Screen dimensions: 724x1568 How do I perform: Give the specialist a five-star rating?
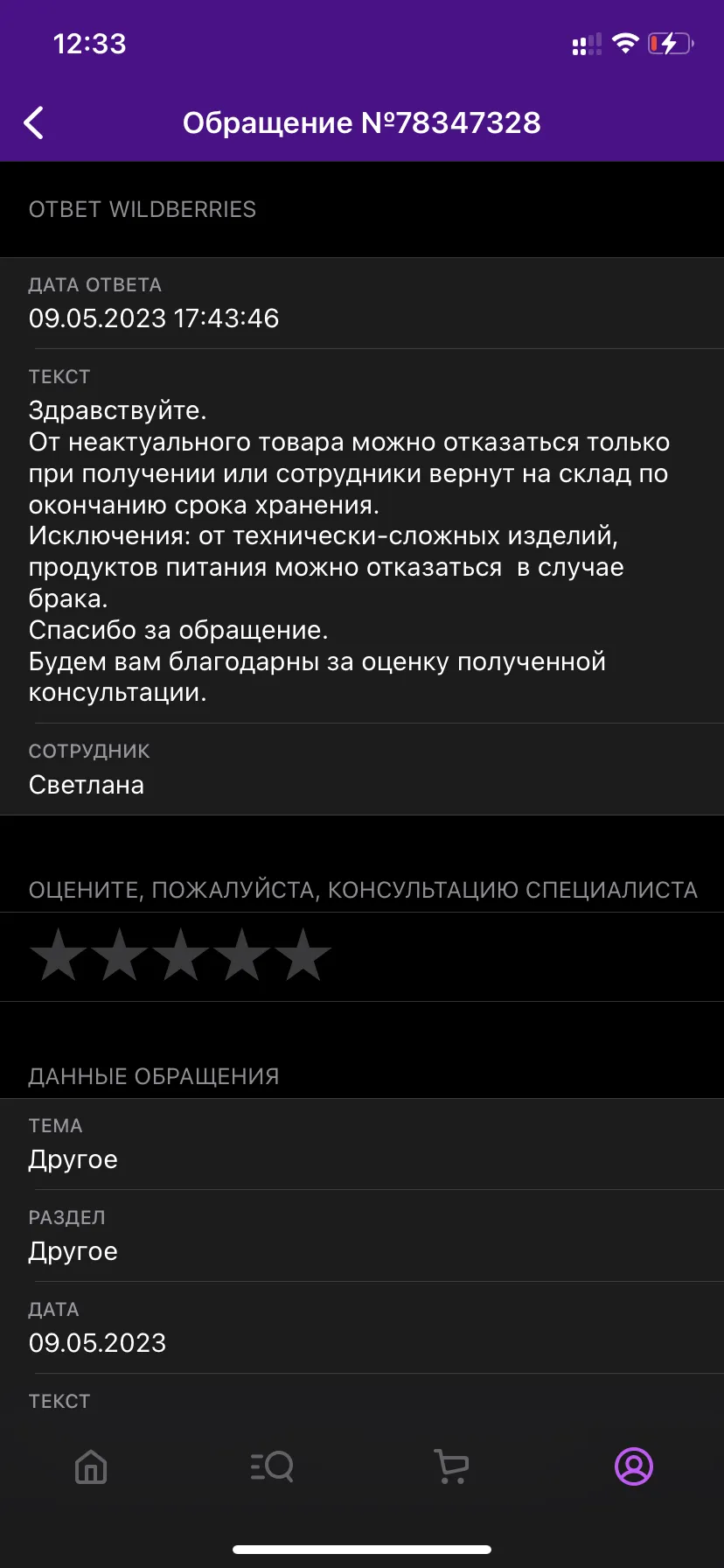(303, 955)
